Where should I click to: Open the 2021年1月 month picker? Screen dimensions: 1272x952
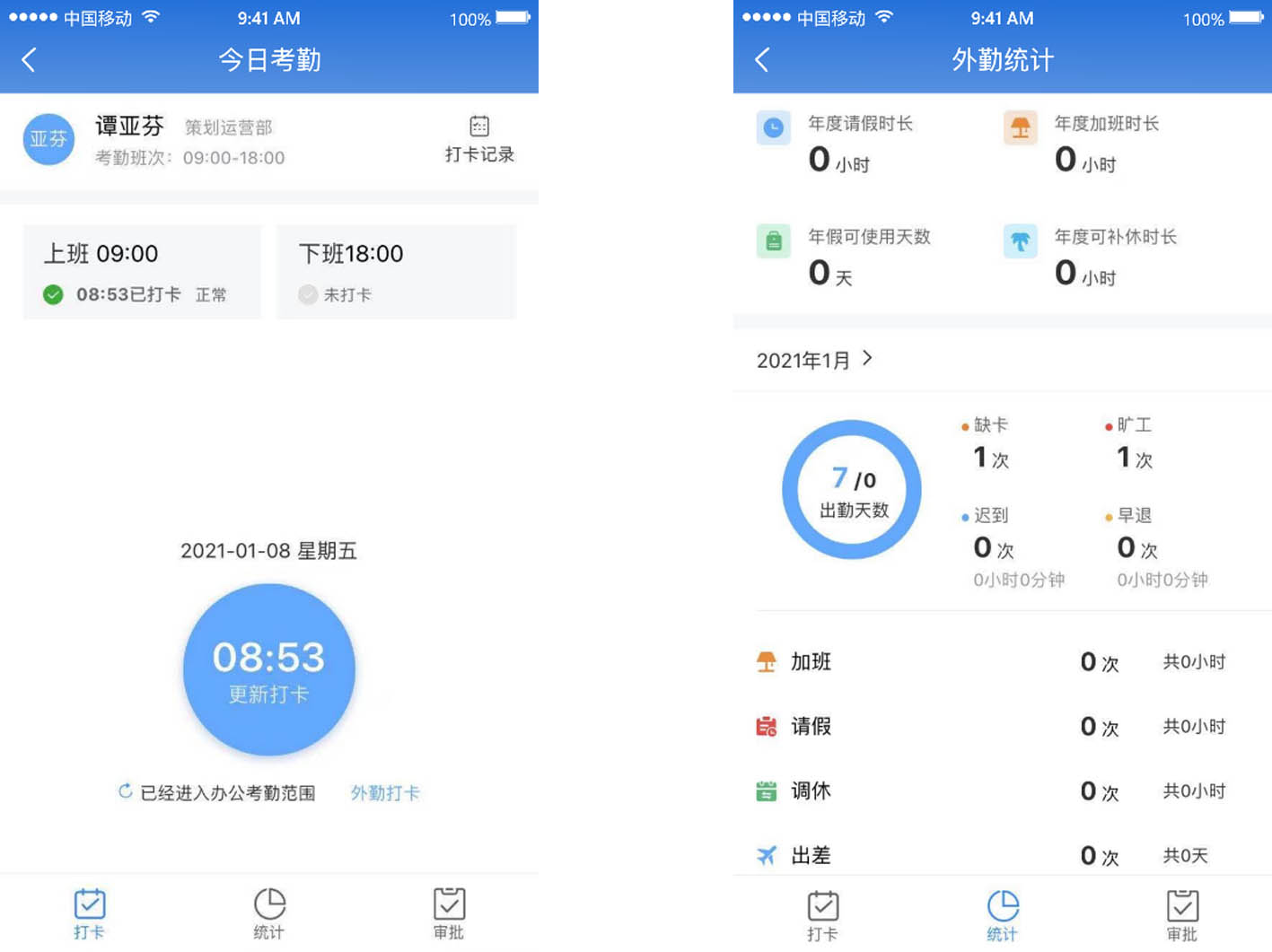coord(815,360)
